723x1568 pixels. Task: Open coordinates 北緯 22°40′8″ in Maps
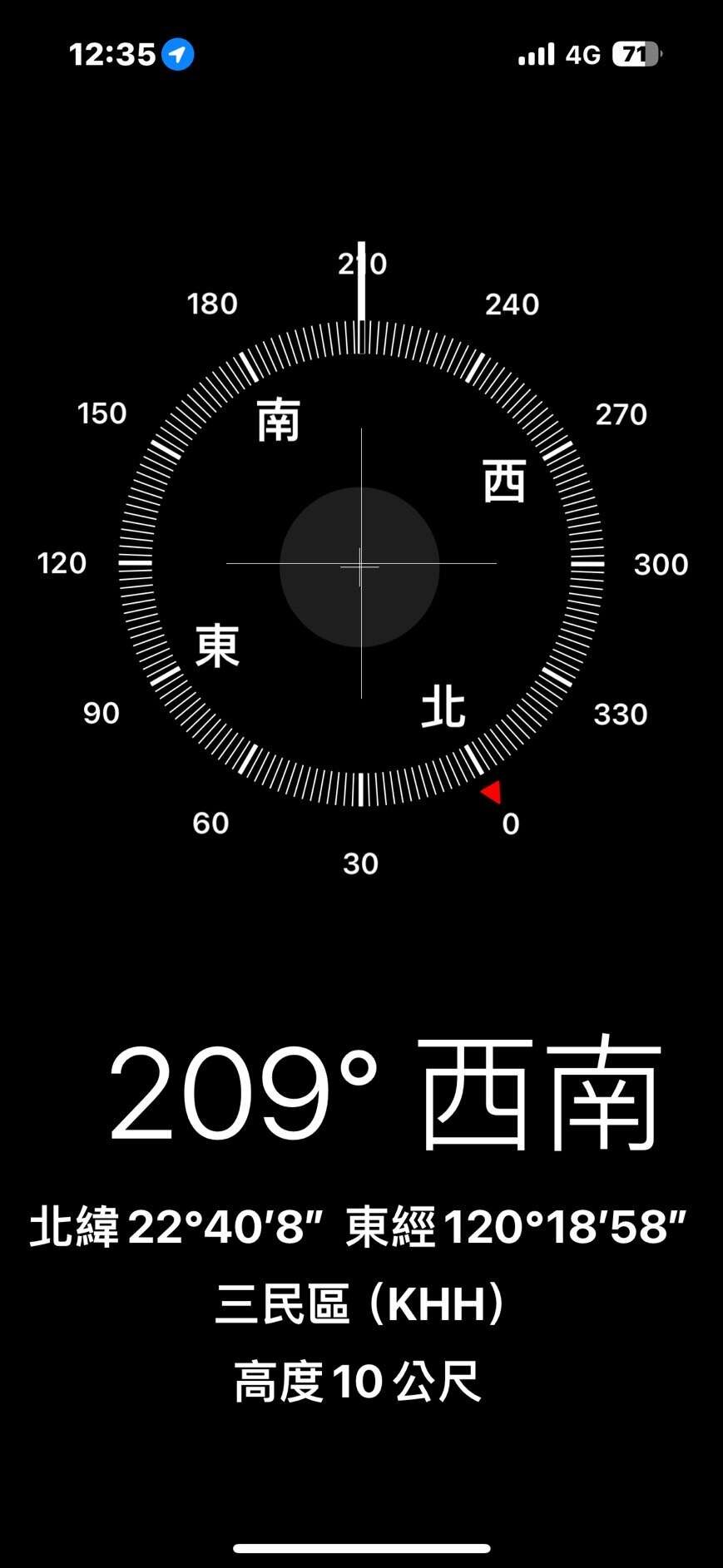point(359,1226)
